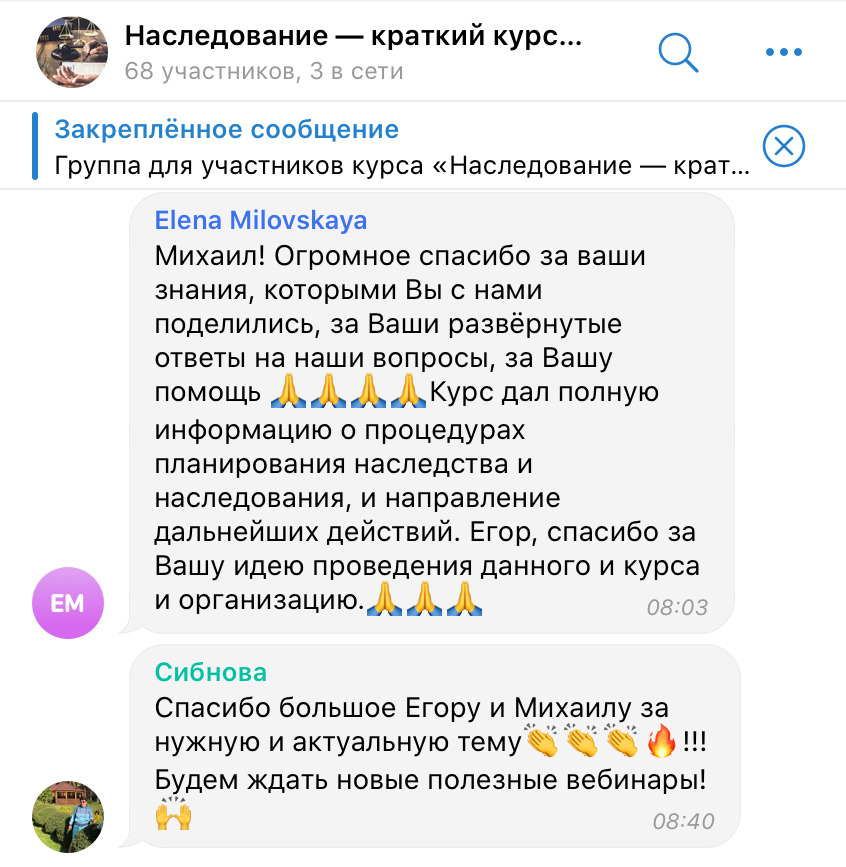Open Сибнова's profile from name
The image size is (846, 867).
(x=211, y=672)
